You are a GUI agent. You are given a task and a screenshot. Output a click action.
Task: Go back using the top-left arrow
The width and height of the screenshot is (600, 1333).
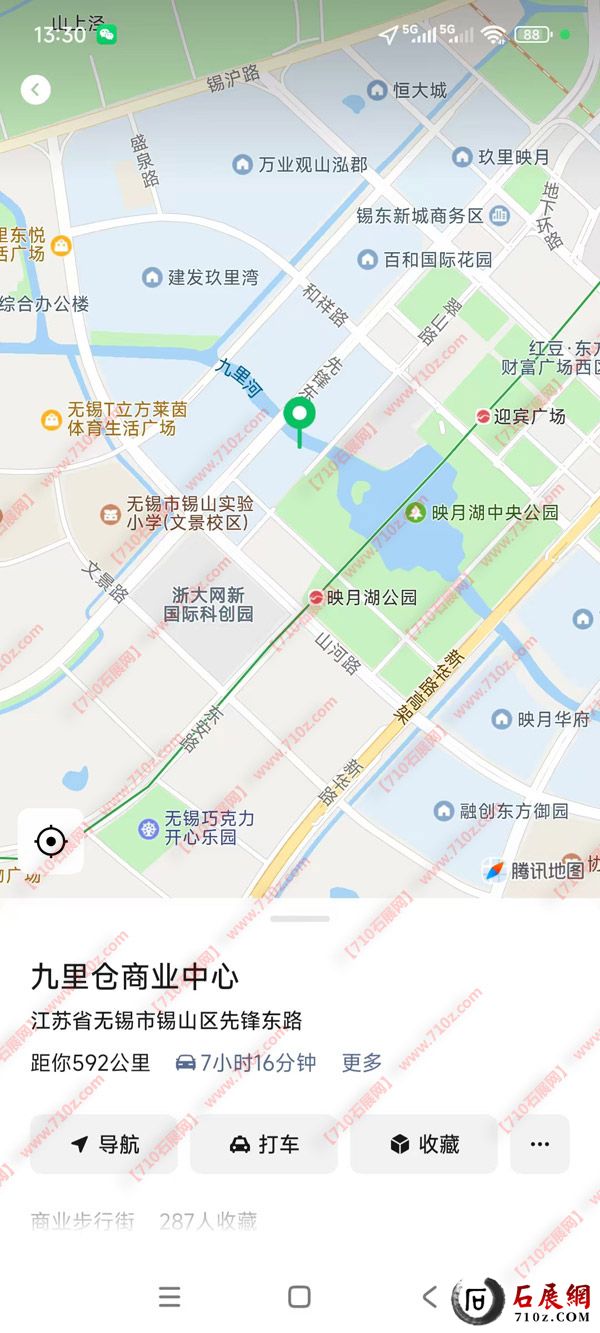click(36, 90)
